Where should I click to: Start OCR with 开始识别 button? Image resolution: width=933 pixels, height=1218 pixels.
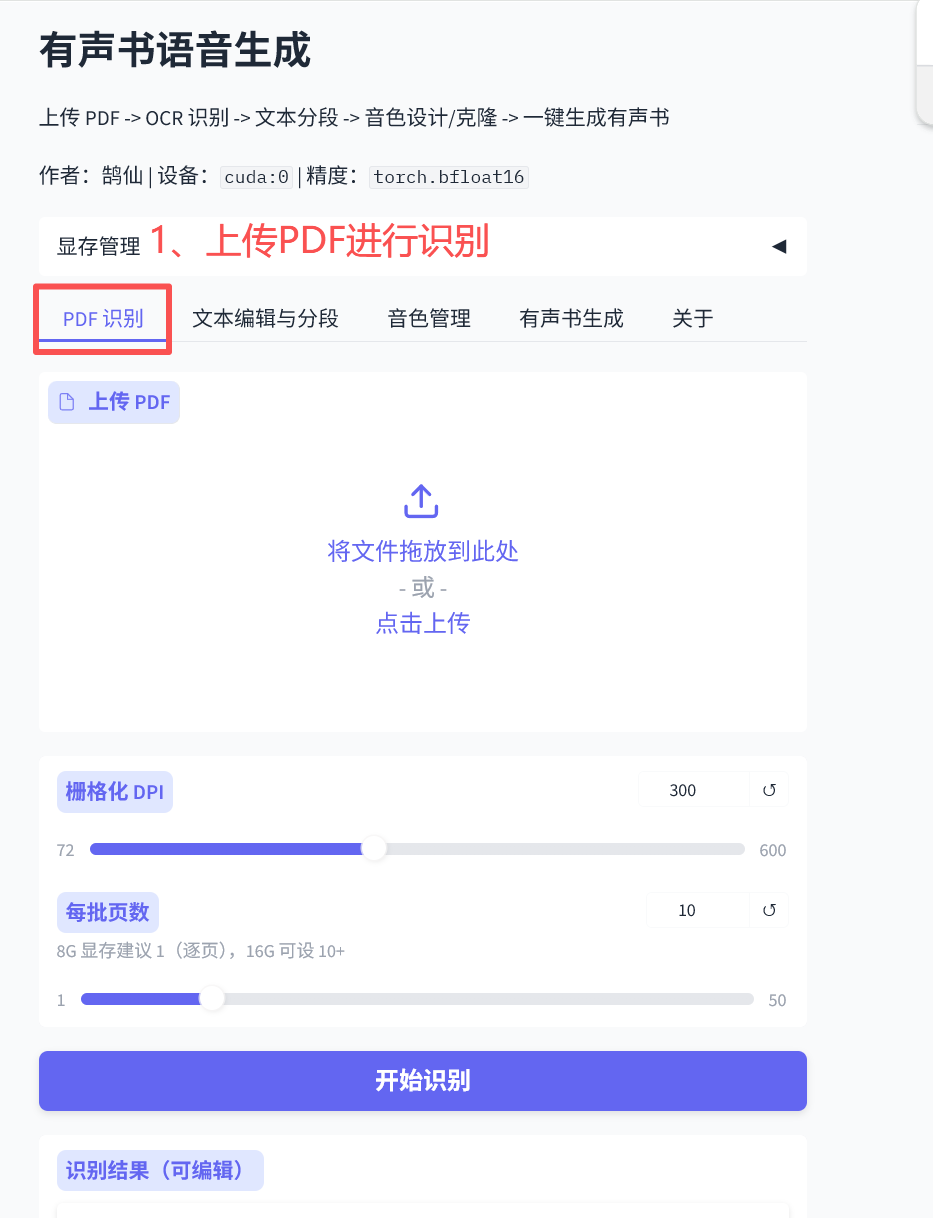422,1081
